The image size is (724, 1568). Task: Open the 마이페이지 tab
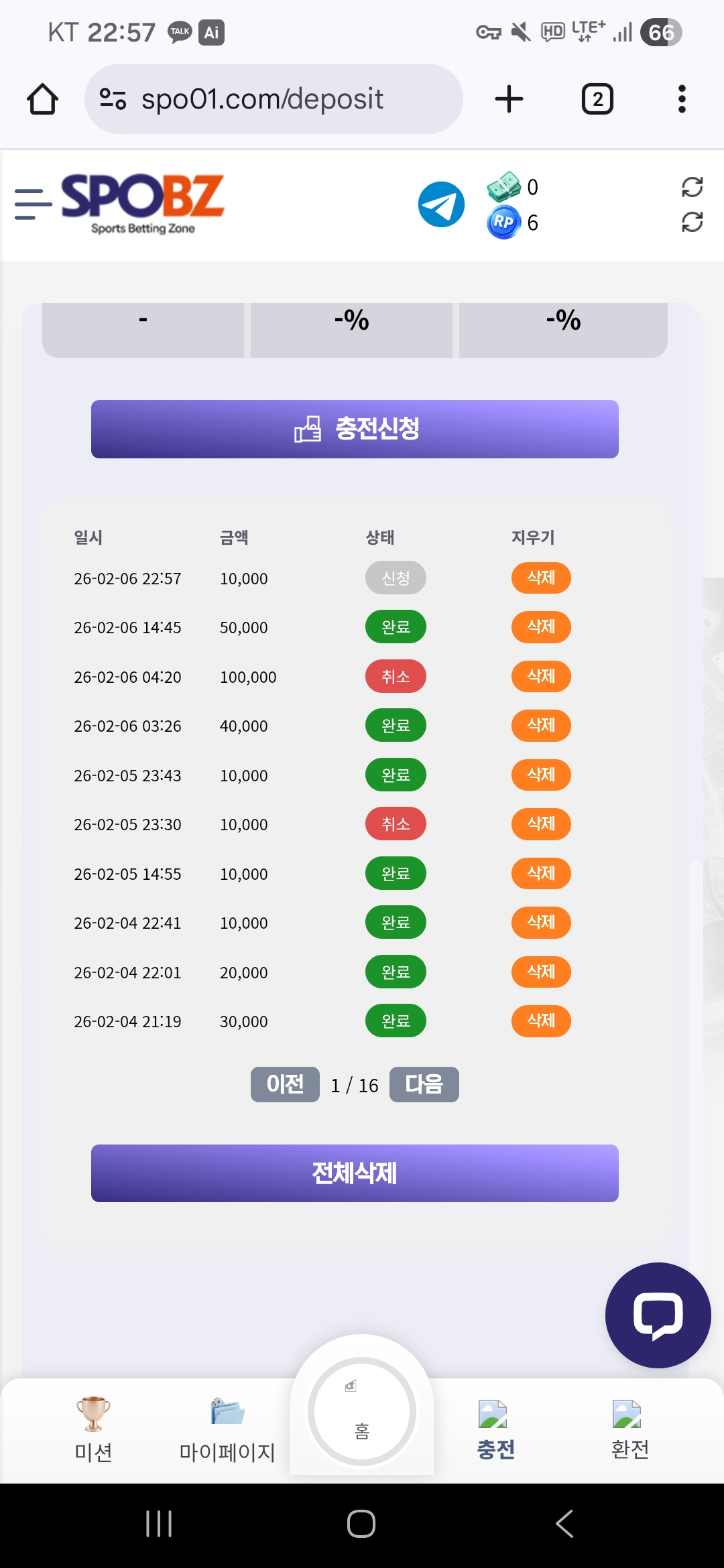pyautogui.click(x=227, y=1429)
